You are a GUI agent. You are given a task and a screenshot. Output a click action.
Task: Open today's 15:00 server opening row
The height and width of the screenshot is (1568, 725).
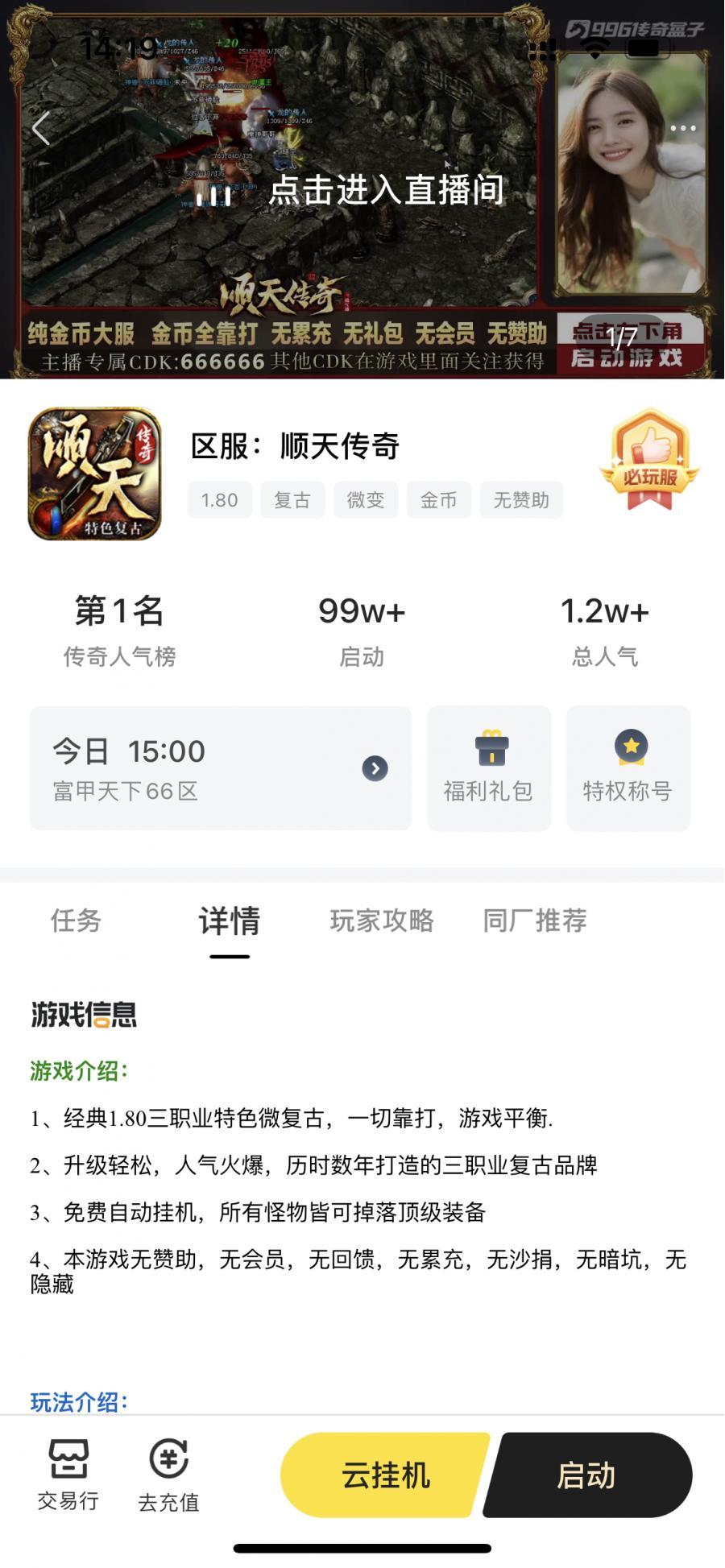(x=220, y=768)
